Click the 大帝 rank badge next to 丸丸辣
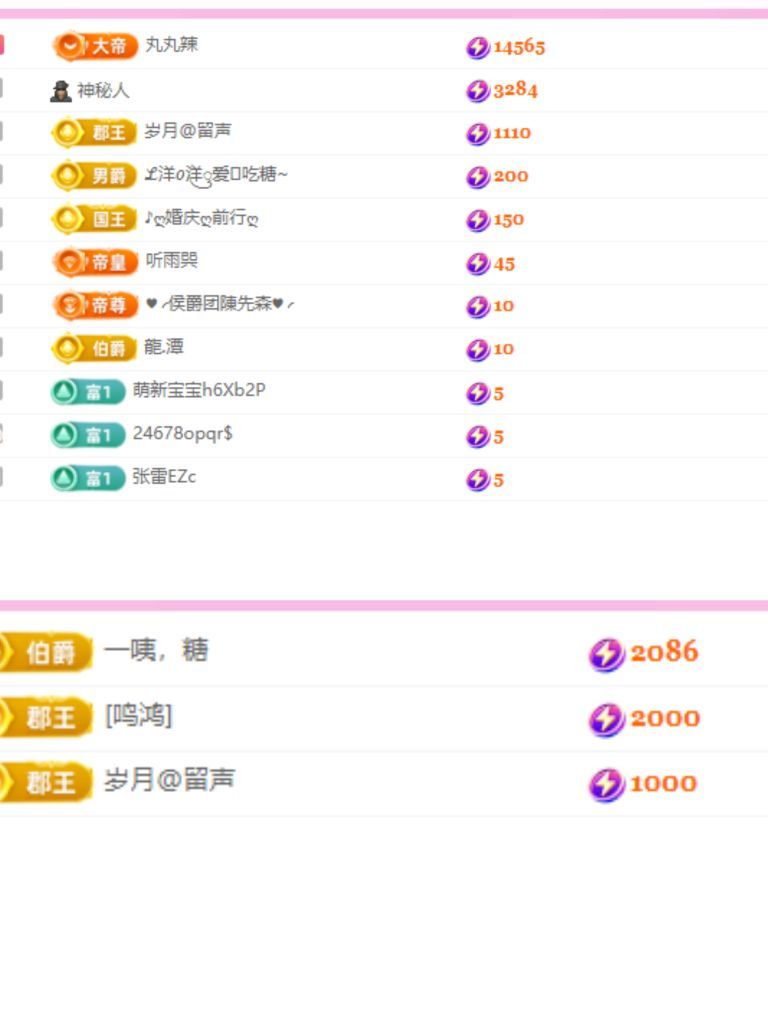 [85, 44]
